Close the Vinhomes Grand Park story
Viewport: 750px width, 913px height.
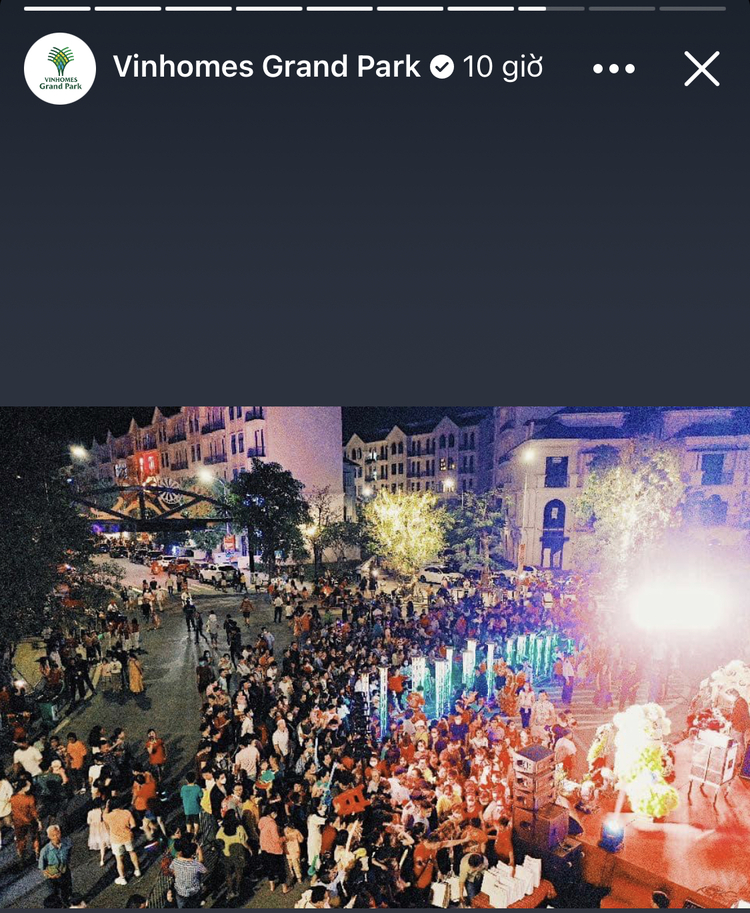click(702, 68)
